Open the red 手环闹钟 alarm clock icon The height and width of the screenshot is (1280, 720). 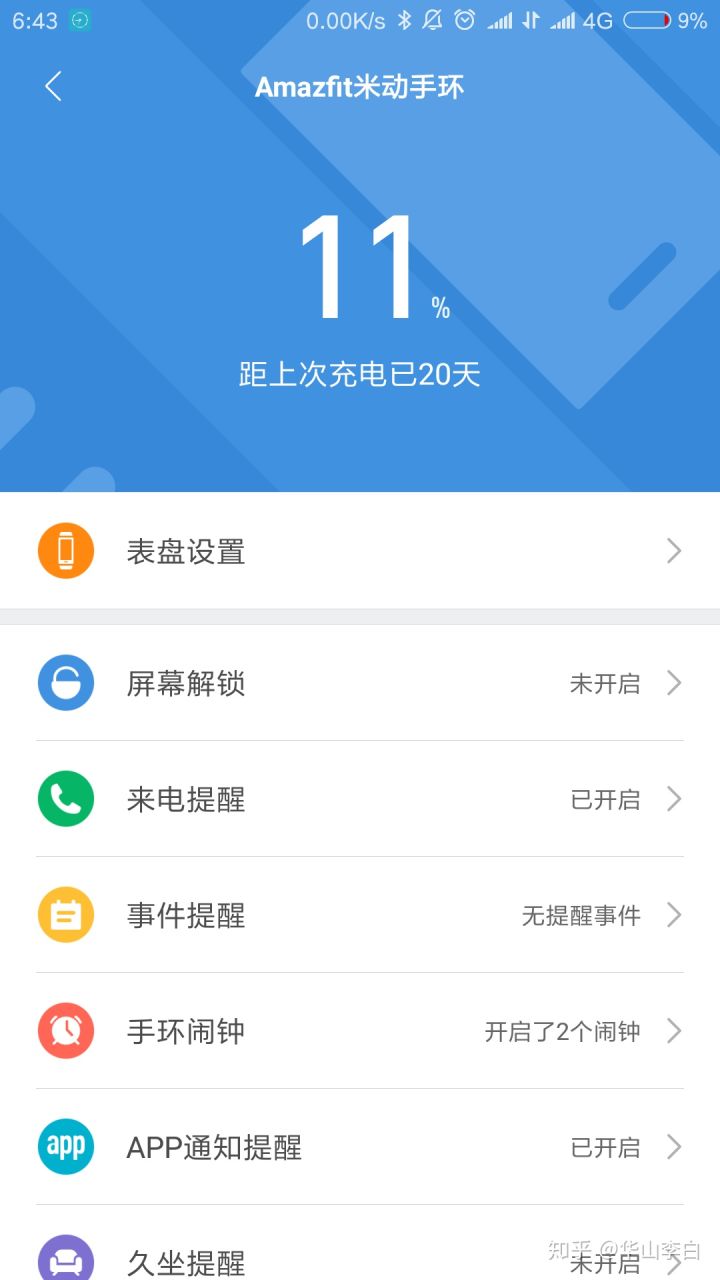(x=65, y=1031)
